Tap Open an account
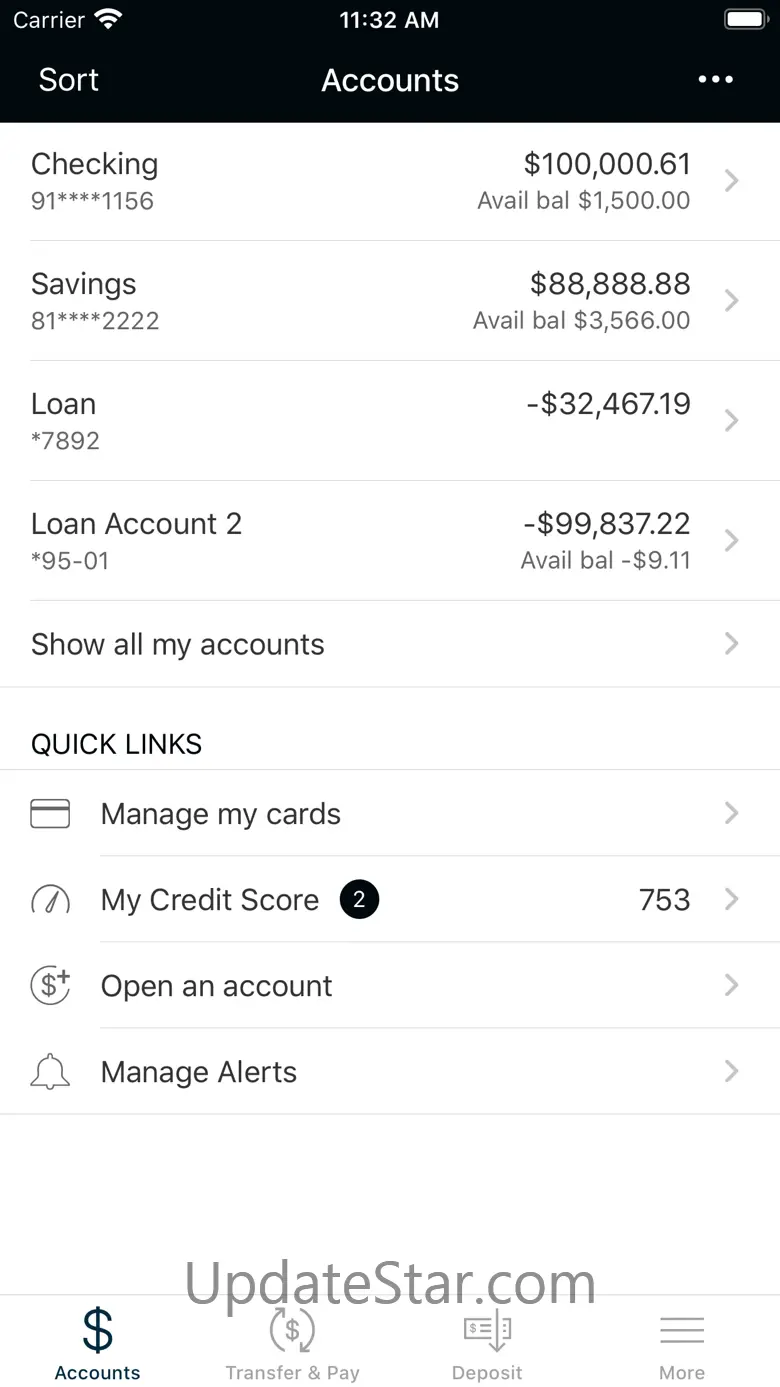The height and width of the screenshot is (1387, 780). [x=390, y=986]
